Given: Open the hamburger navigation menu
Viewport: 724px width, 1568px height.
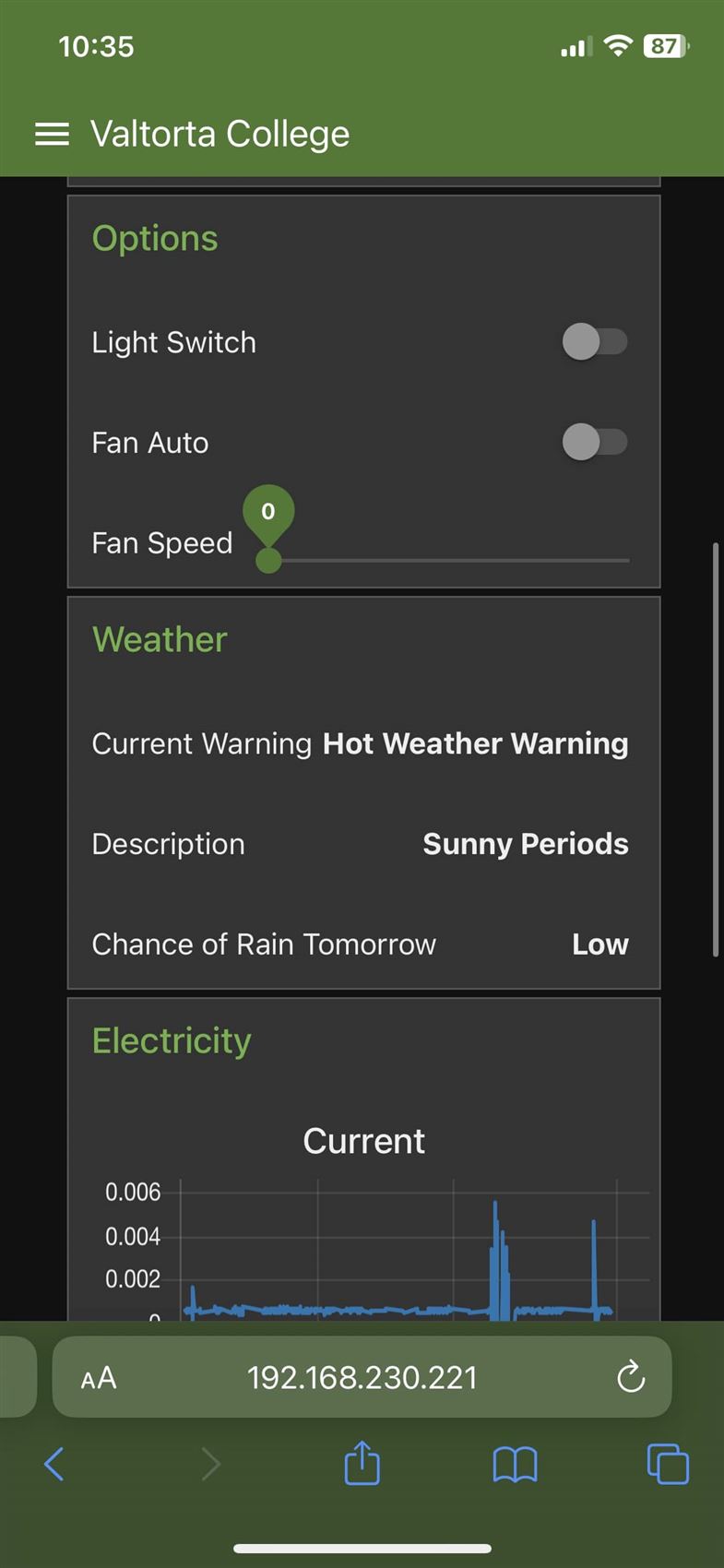Looking at the screenshot, I should tap(52, 135).
